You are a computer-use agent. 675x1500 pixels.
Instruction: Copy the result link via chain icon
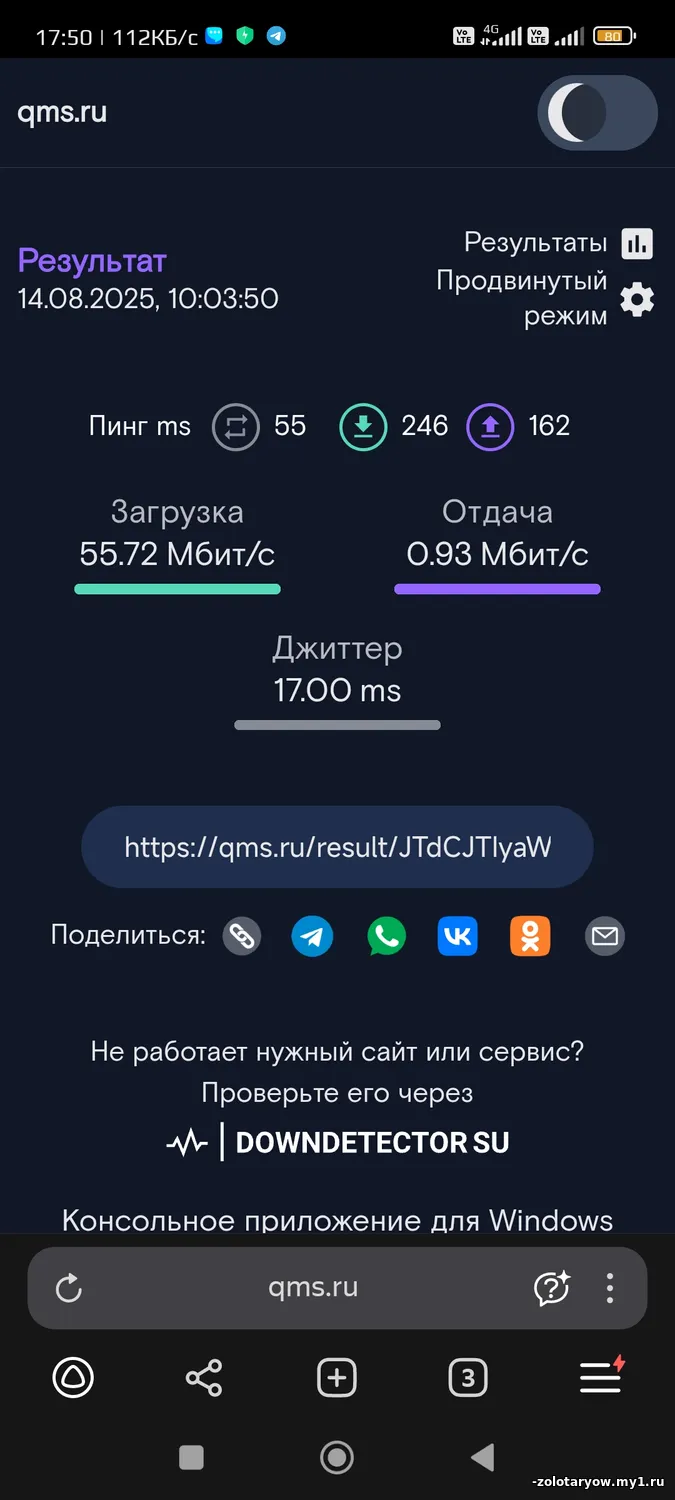click(241, 936)
